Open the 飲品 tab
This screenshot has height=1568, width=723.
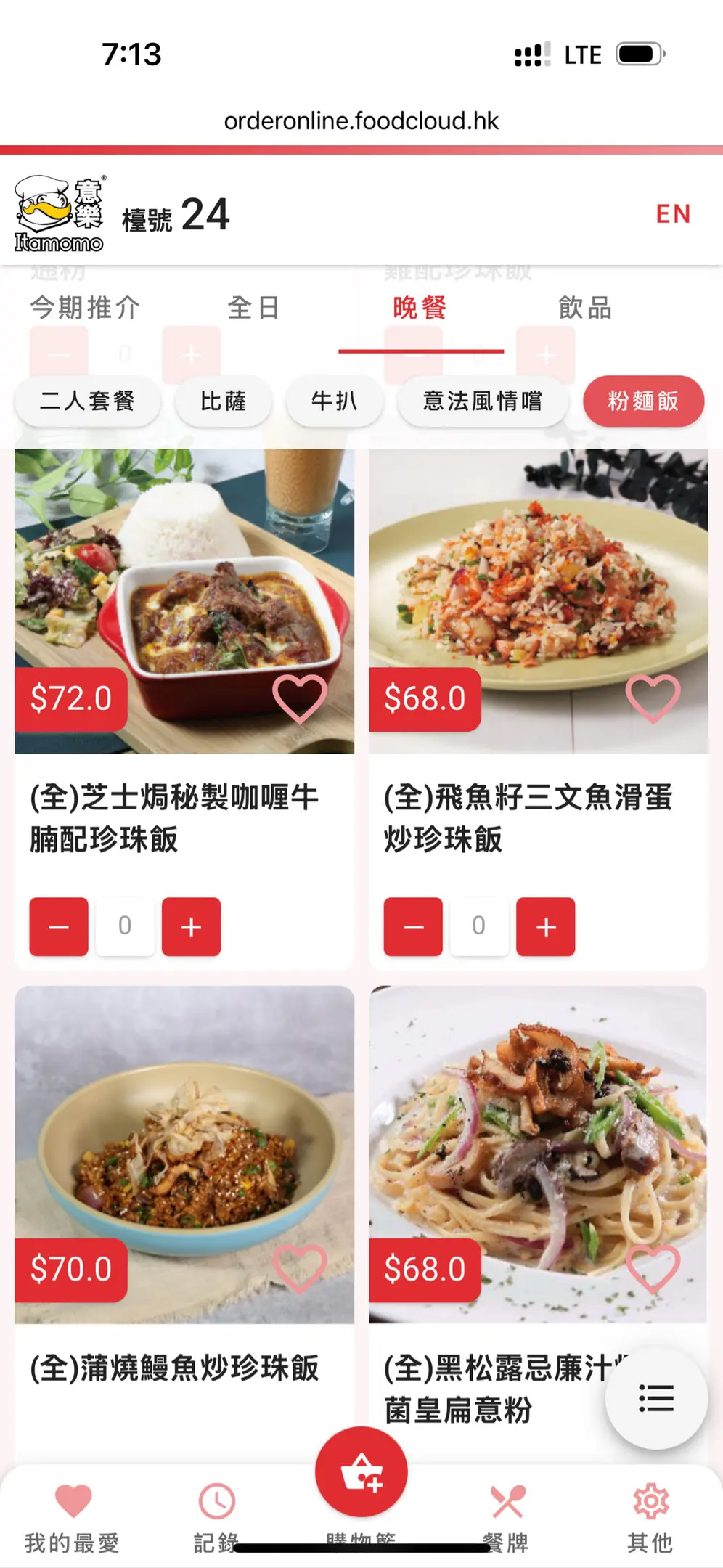coord(585,308)
